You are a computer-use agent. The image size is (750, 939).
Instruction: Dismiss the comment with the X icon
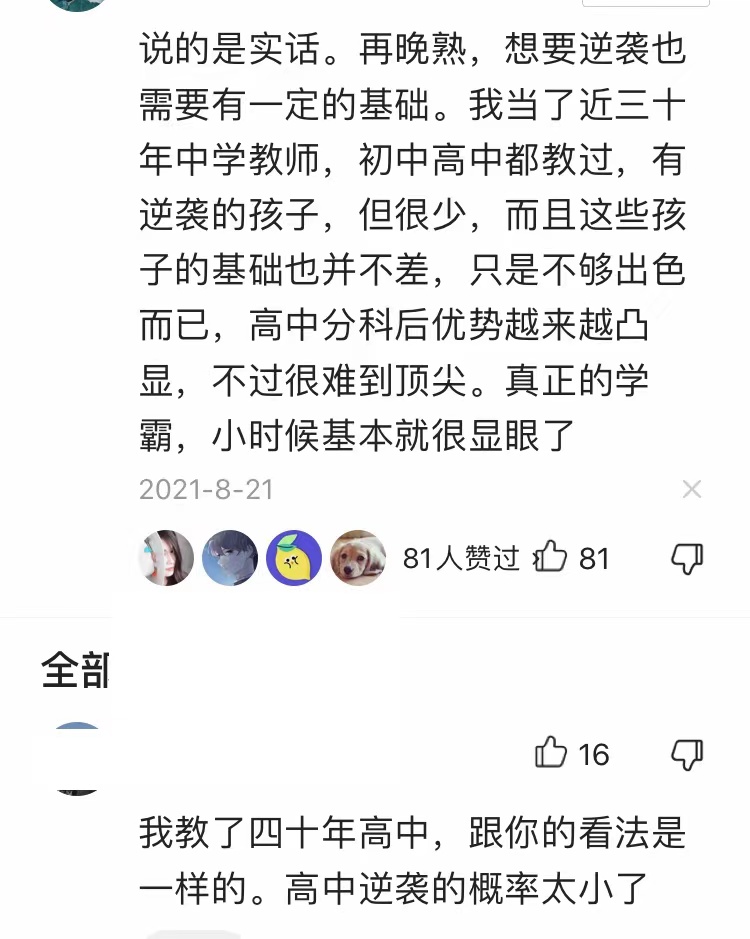692,489
